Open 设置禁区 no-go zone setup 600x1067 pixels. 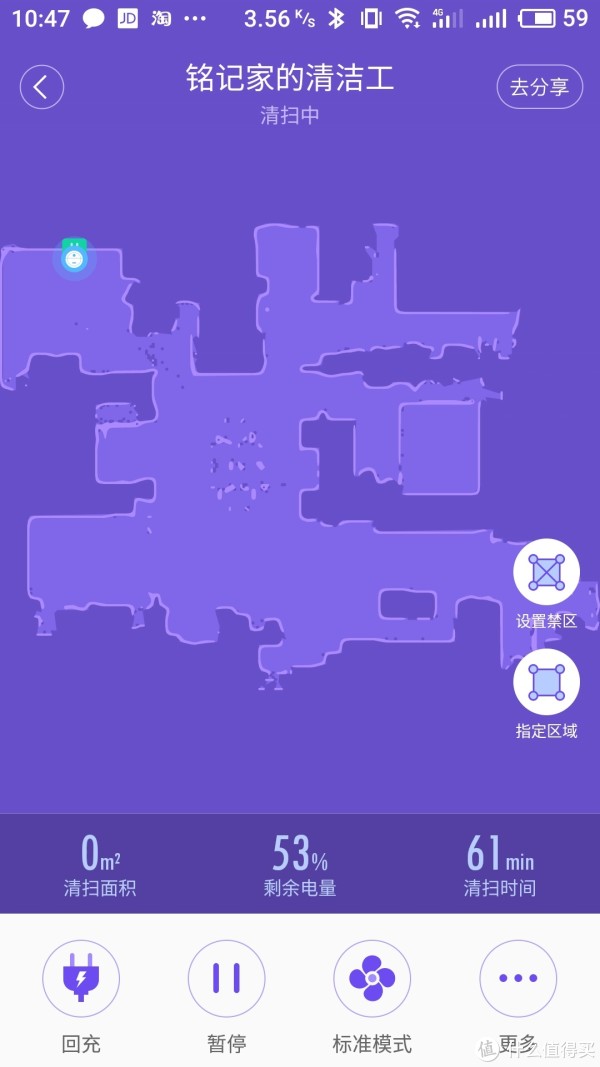click(x=546, y=573)
